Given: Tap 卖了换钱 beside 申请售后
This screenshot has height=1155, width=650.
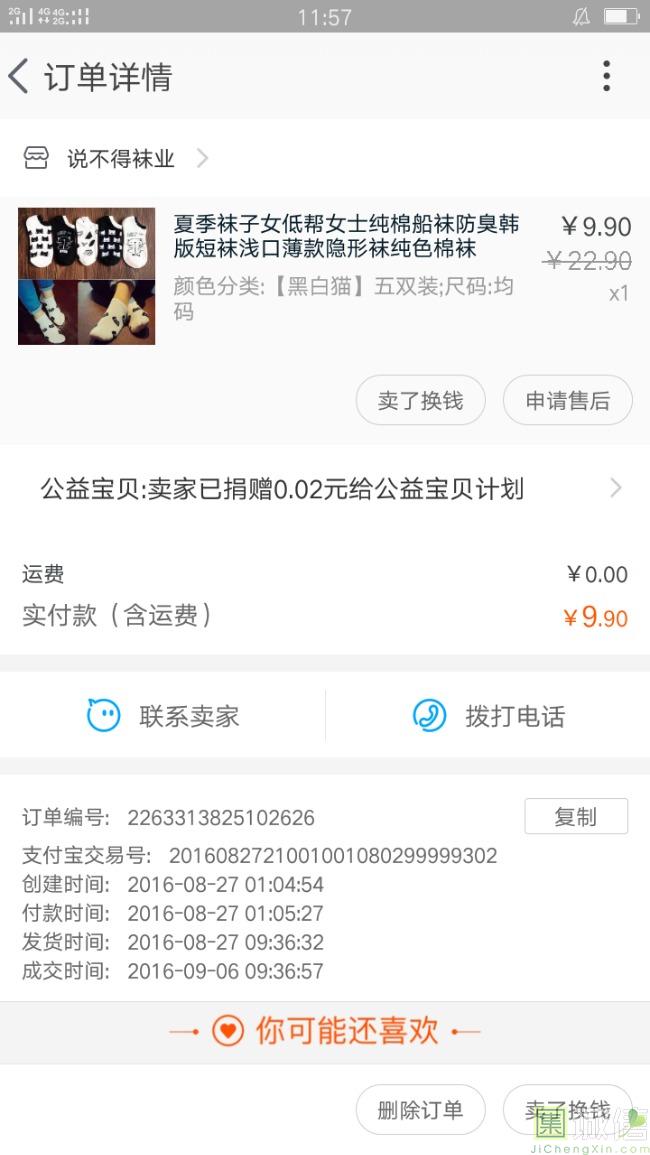Looking at the screenshot, I should [420, 401].
